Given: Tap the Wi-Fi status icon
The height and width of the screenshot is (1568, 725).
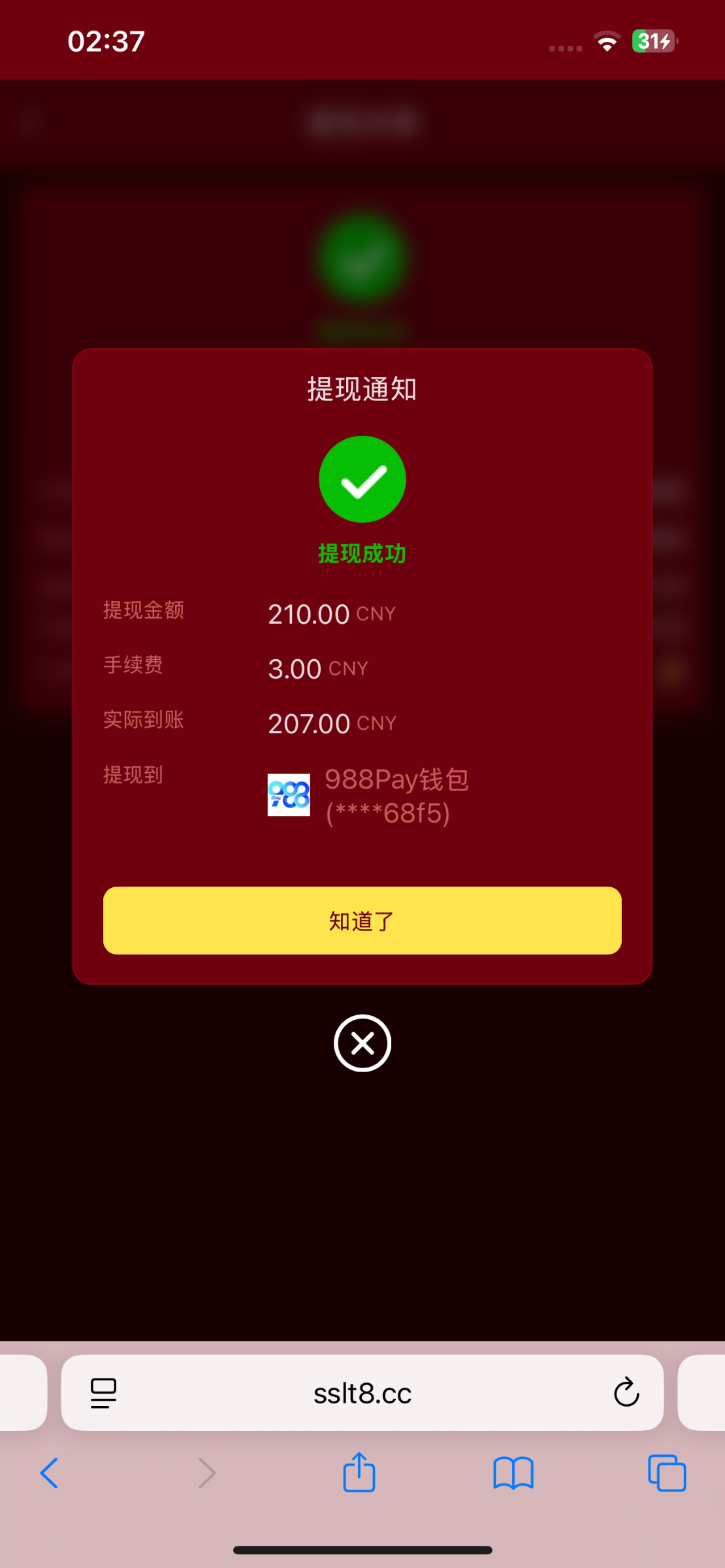Looking at the screenshot, I should (605, 41).
